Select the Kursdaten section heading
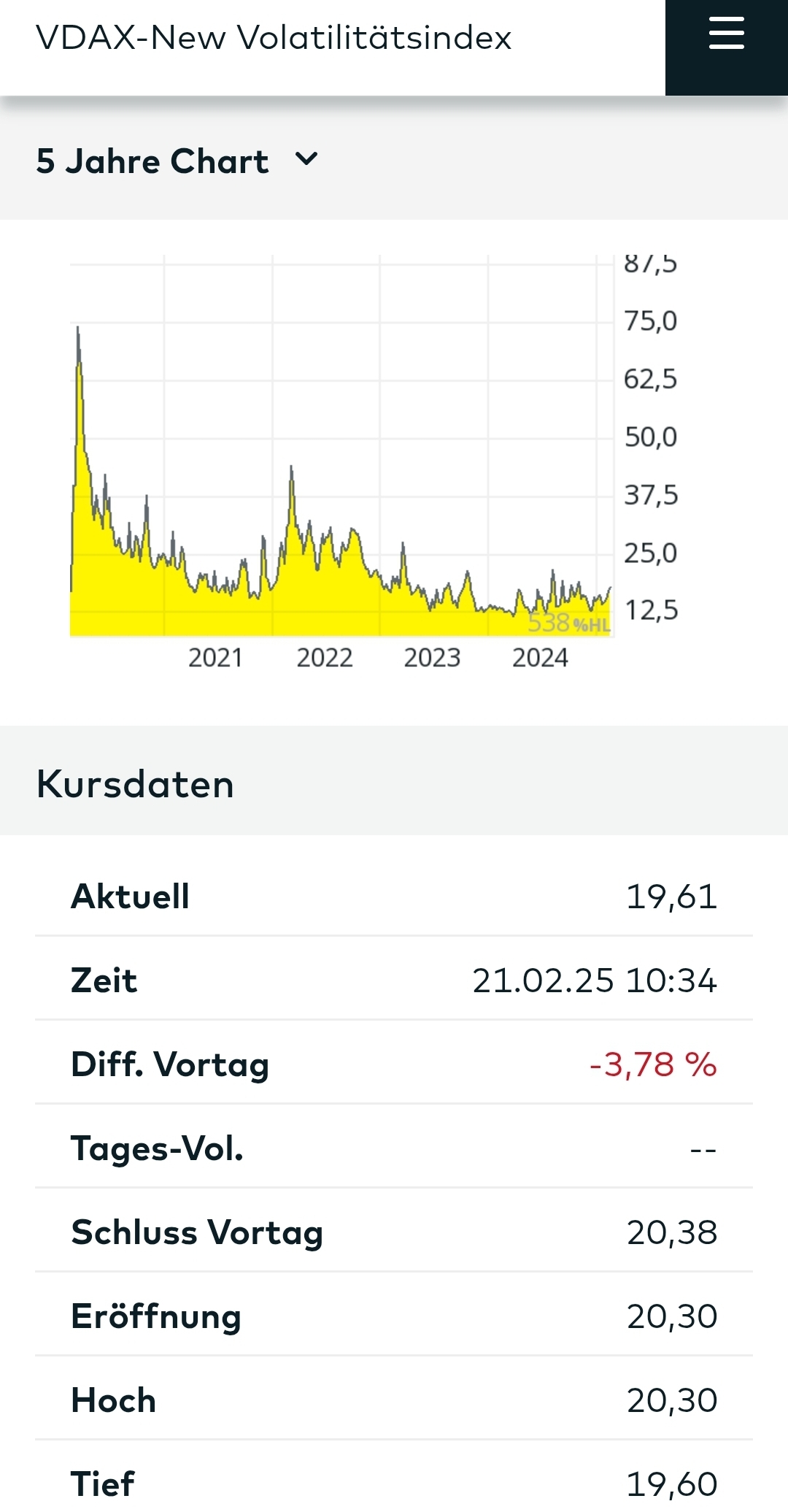Screen dimensions: 788x1512 tap(136, 785)
